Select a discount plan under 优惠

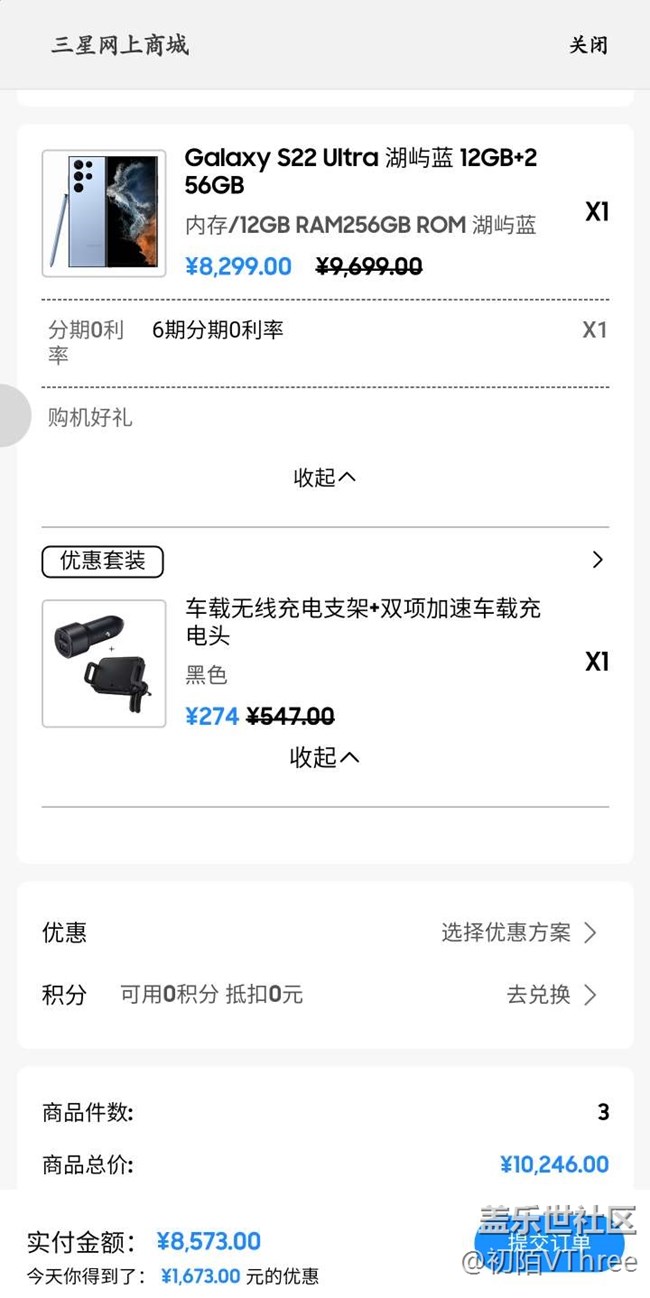[518, 933]
